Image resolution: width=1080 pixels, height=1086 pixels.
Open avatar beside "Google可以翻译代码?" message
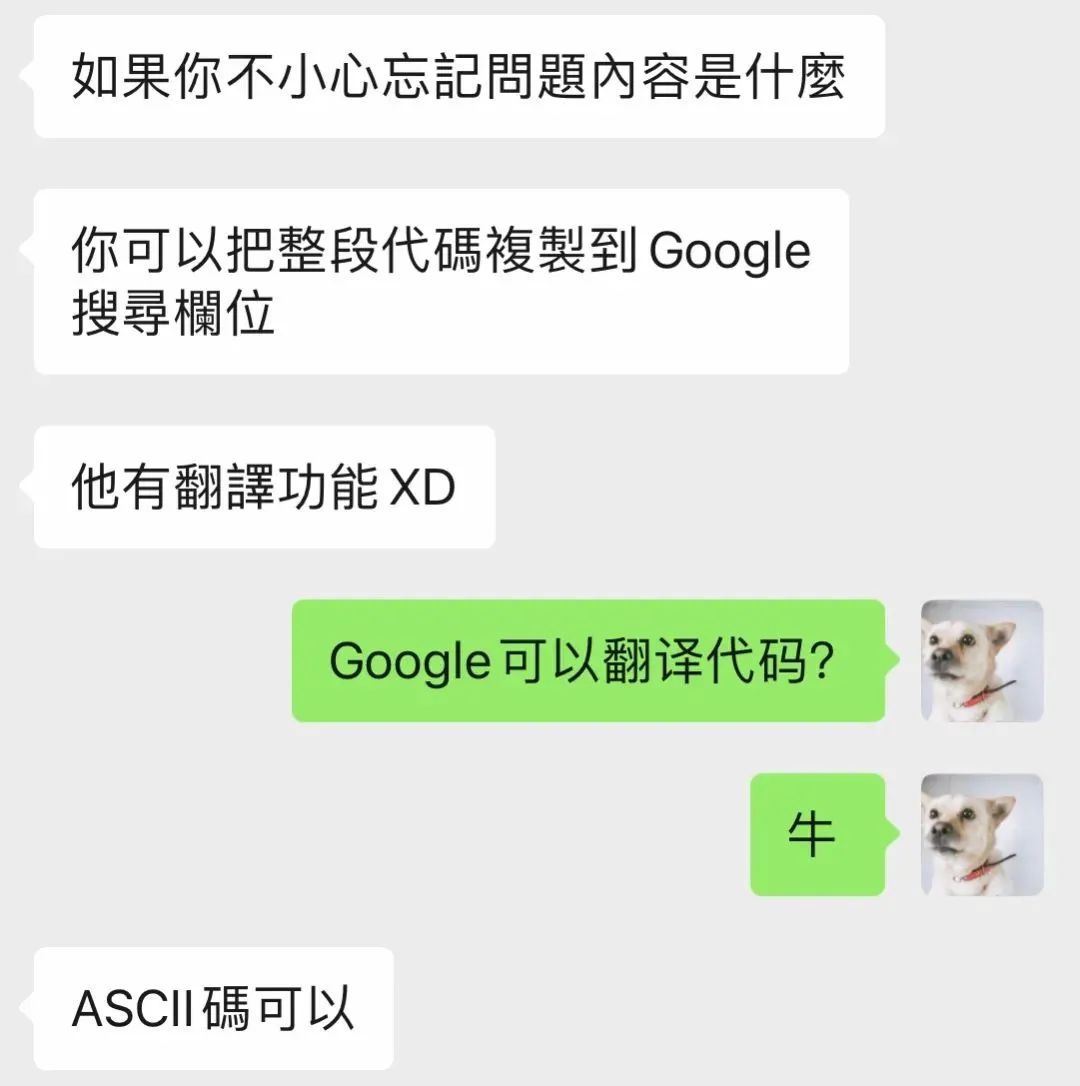981,661
